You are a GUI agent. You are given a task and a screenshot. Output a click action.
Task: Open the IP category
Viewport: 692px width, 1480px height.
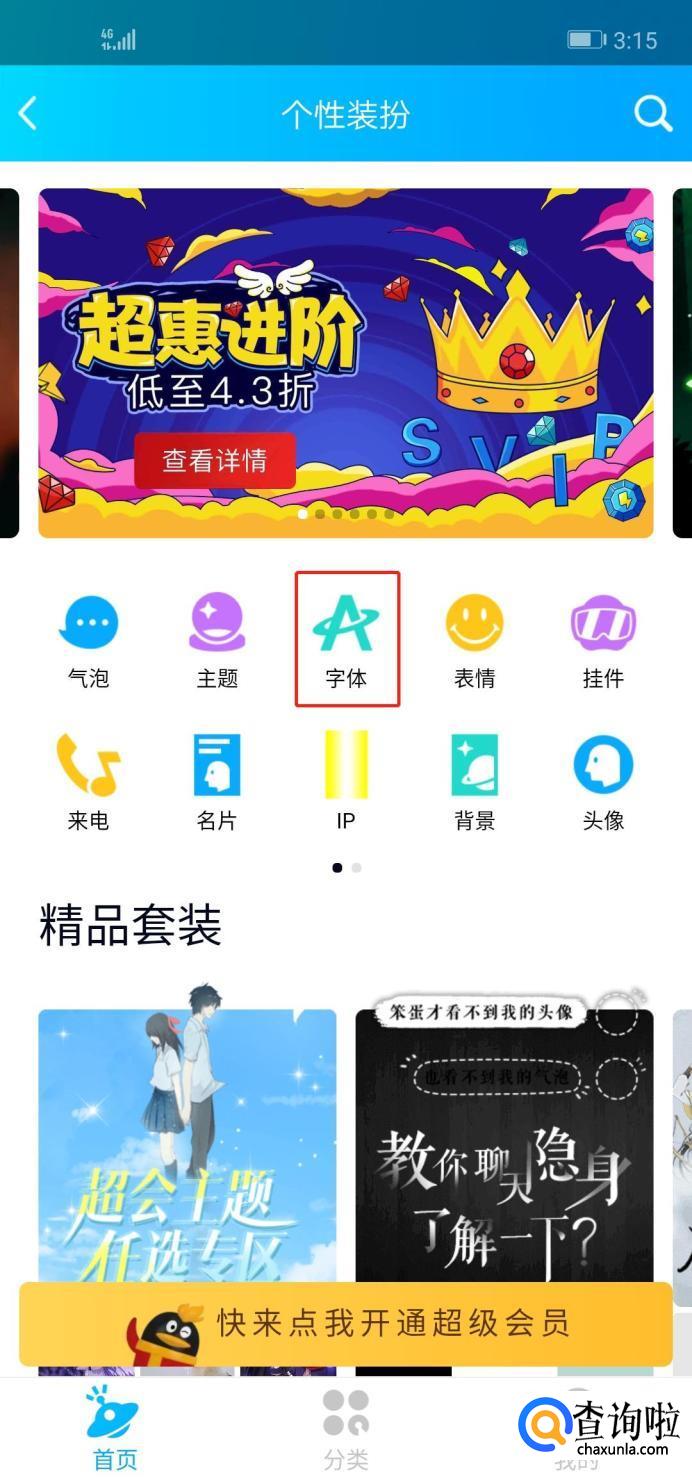pyautogui.click(x=346, y=782)
